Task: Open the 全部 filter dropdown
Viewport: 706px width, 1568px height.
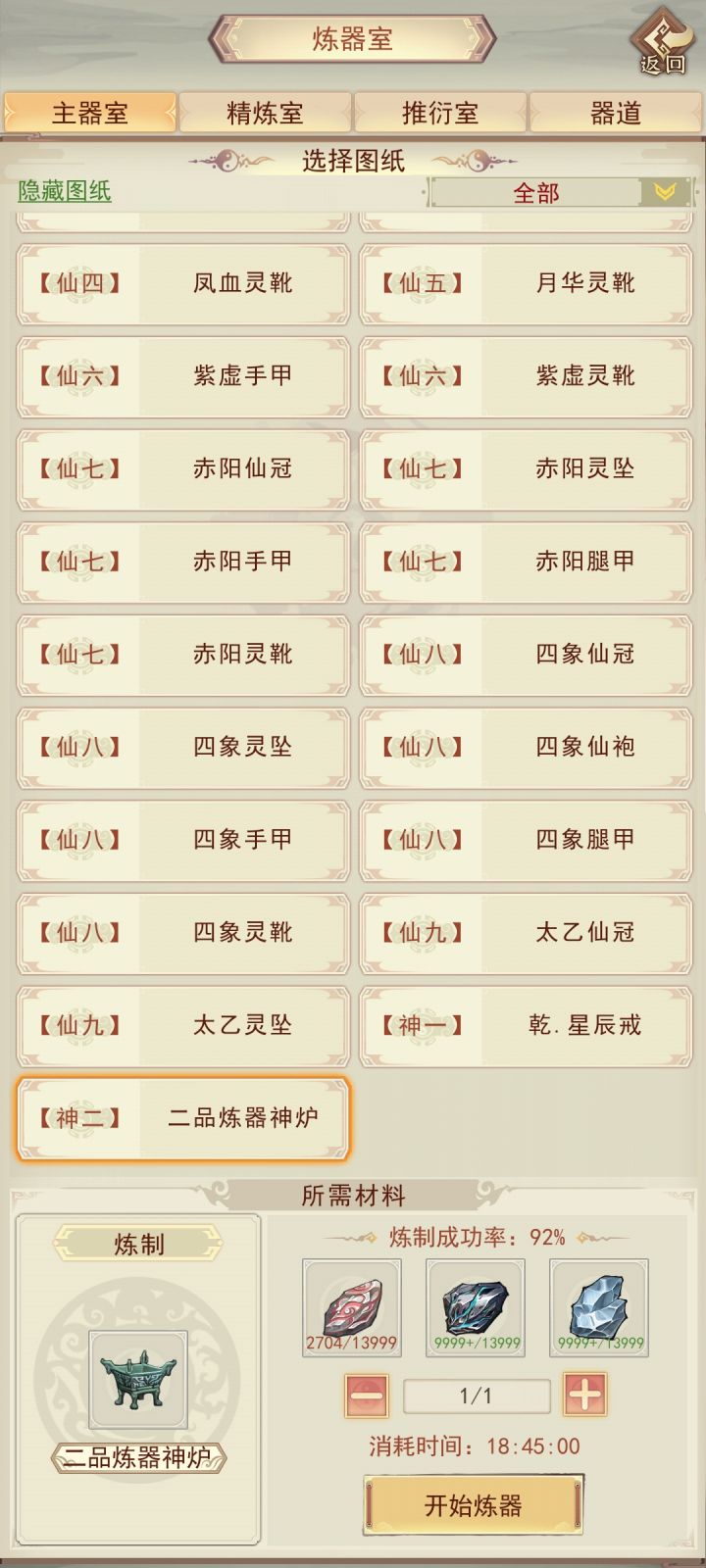Action: click(534, 193)
